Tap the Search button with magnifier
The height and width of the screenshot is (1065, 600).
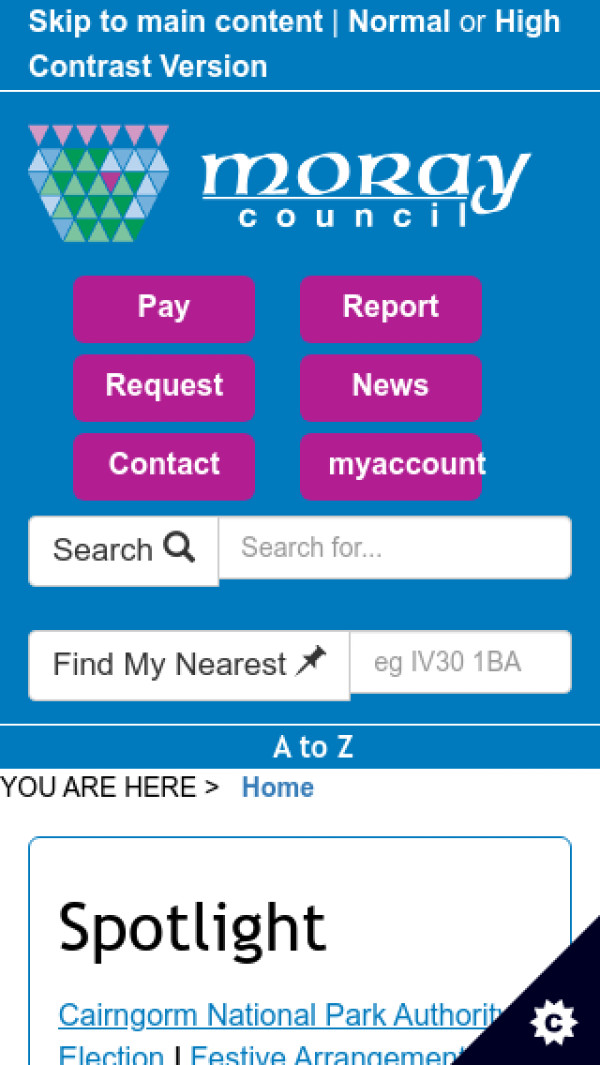(x=123, y=550)
